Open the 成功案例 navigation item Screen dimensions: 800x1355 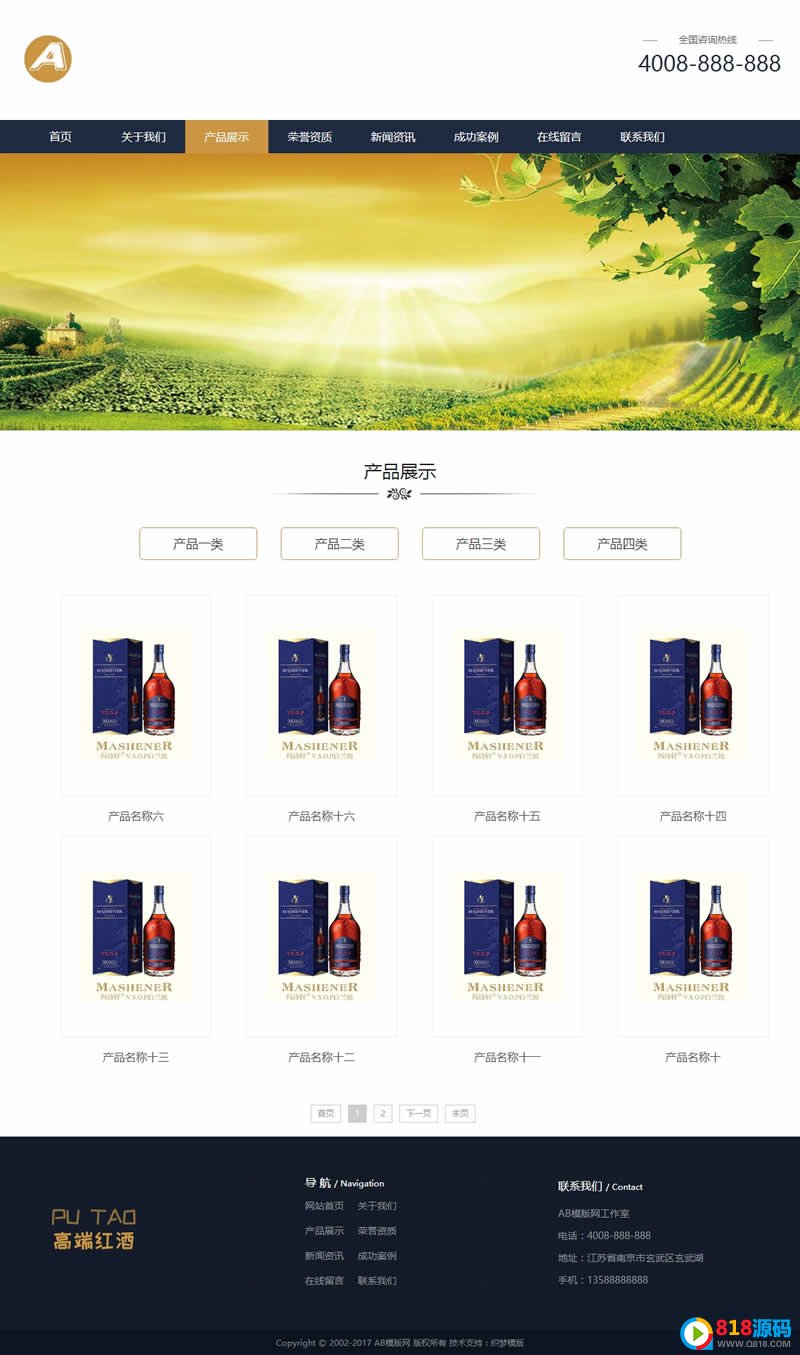(x=476, y=137)
